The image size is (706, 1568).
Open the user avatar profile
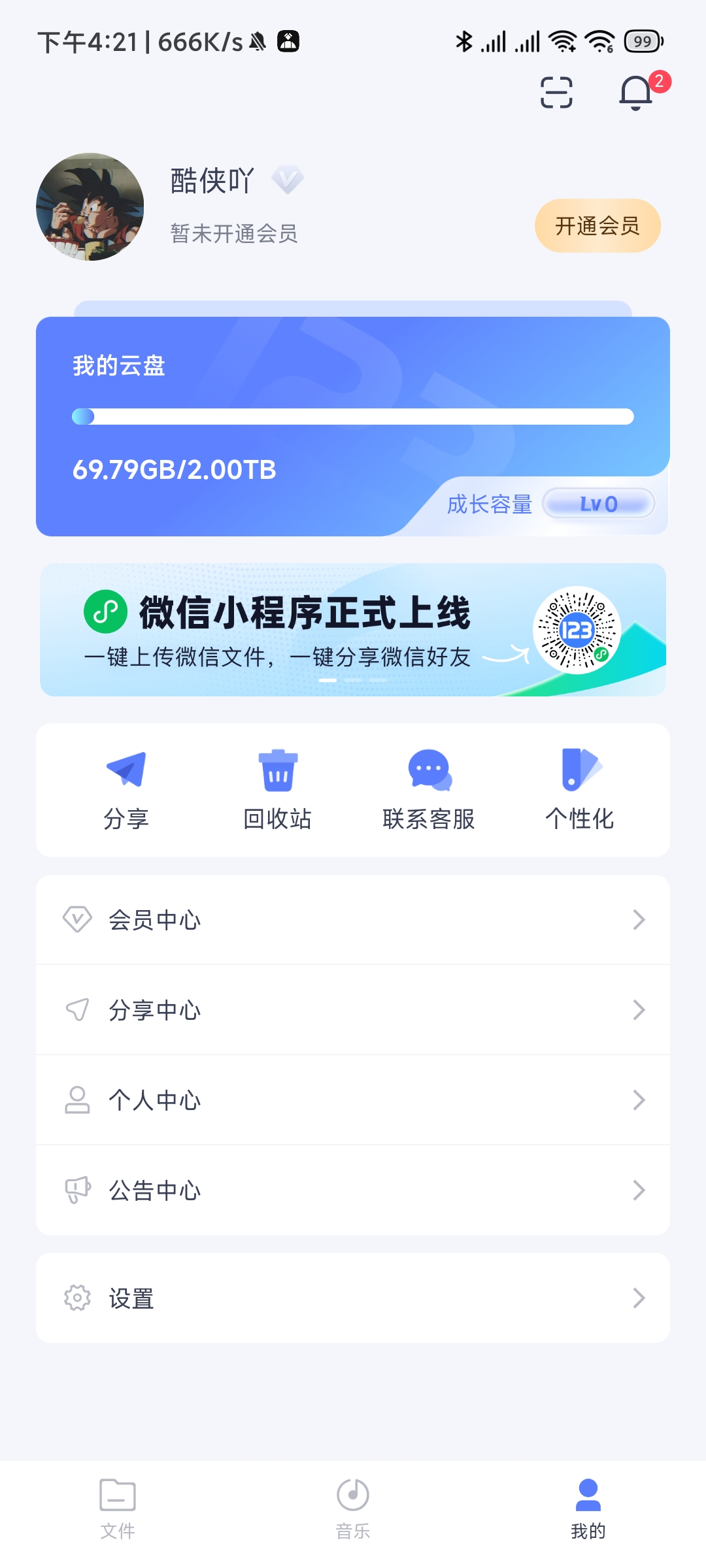[x=90, y=206]
